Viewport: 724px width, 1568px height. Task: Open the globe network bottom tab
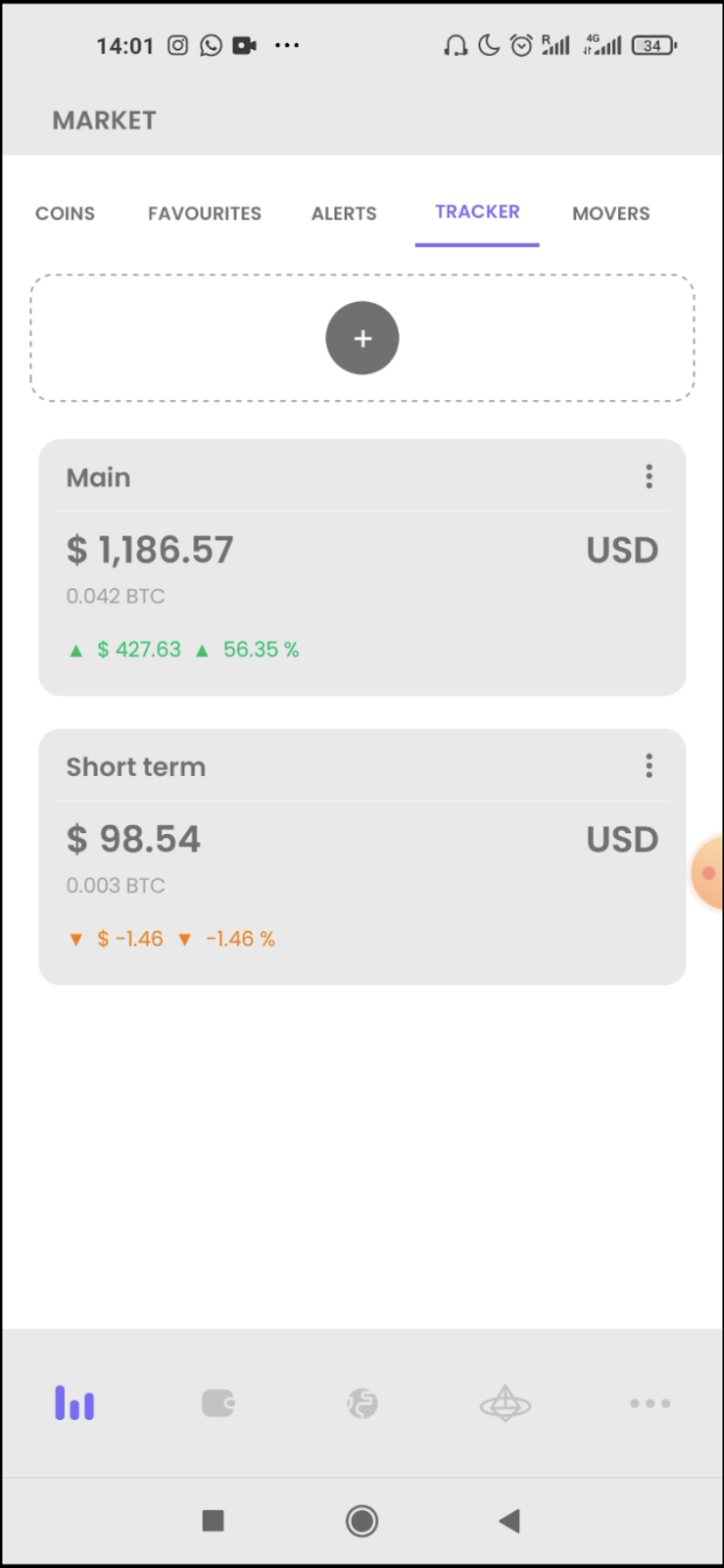click(506, 1403)
